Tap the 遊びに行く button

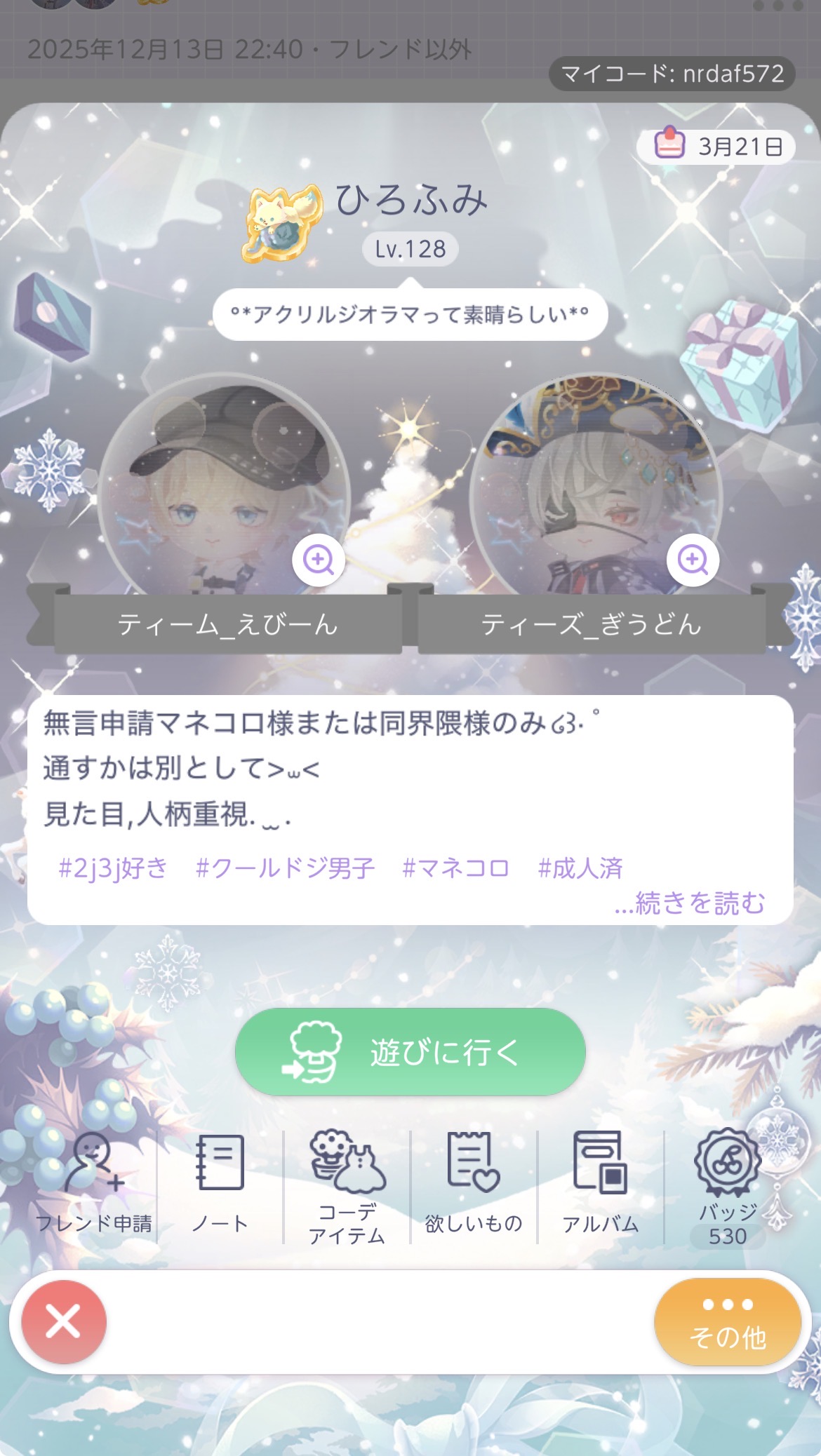[410, 1052]
